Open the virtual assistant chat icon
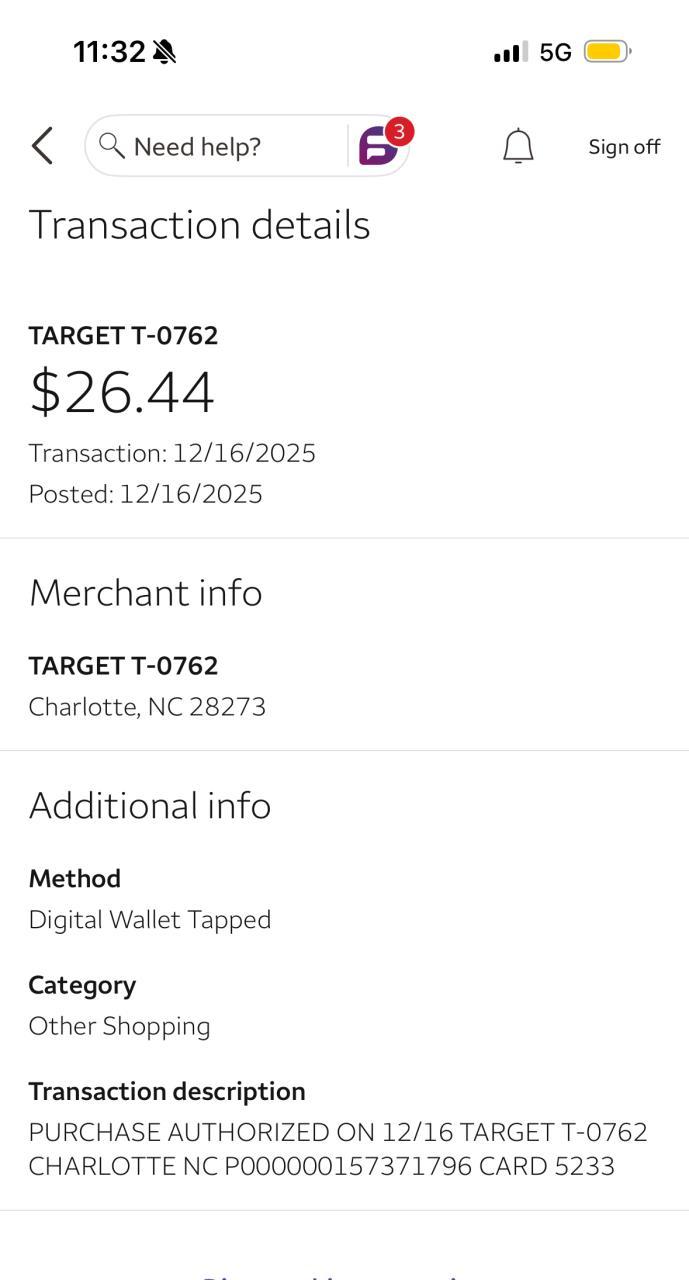 point(379,146)
